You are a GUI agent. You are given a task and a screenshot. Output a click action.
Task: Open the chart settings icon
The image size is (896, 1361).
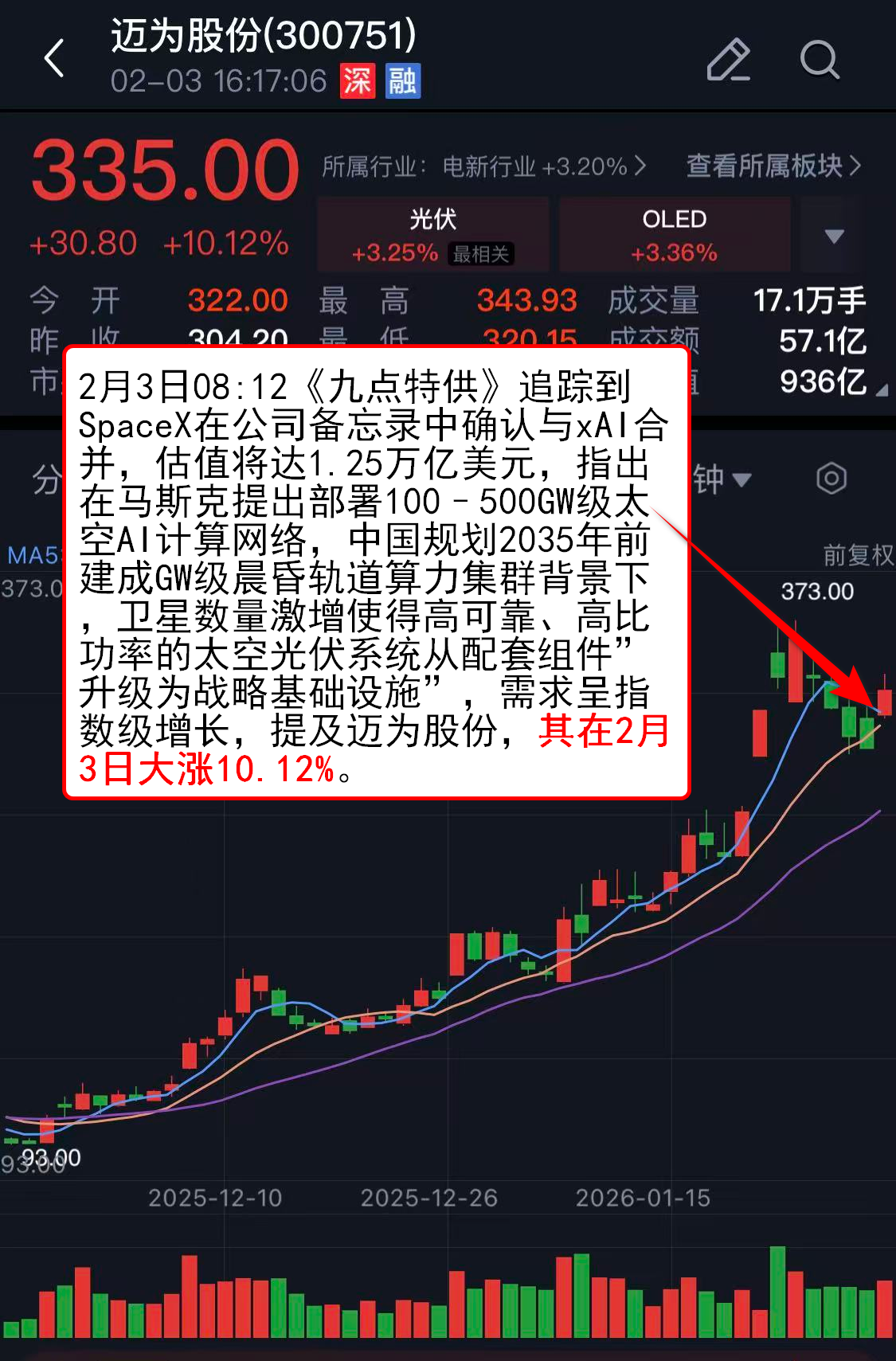(x=831, y=479)
